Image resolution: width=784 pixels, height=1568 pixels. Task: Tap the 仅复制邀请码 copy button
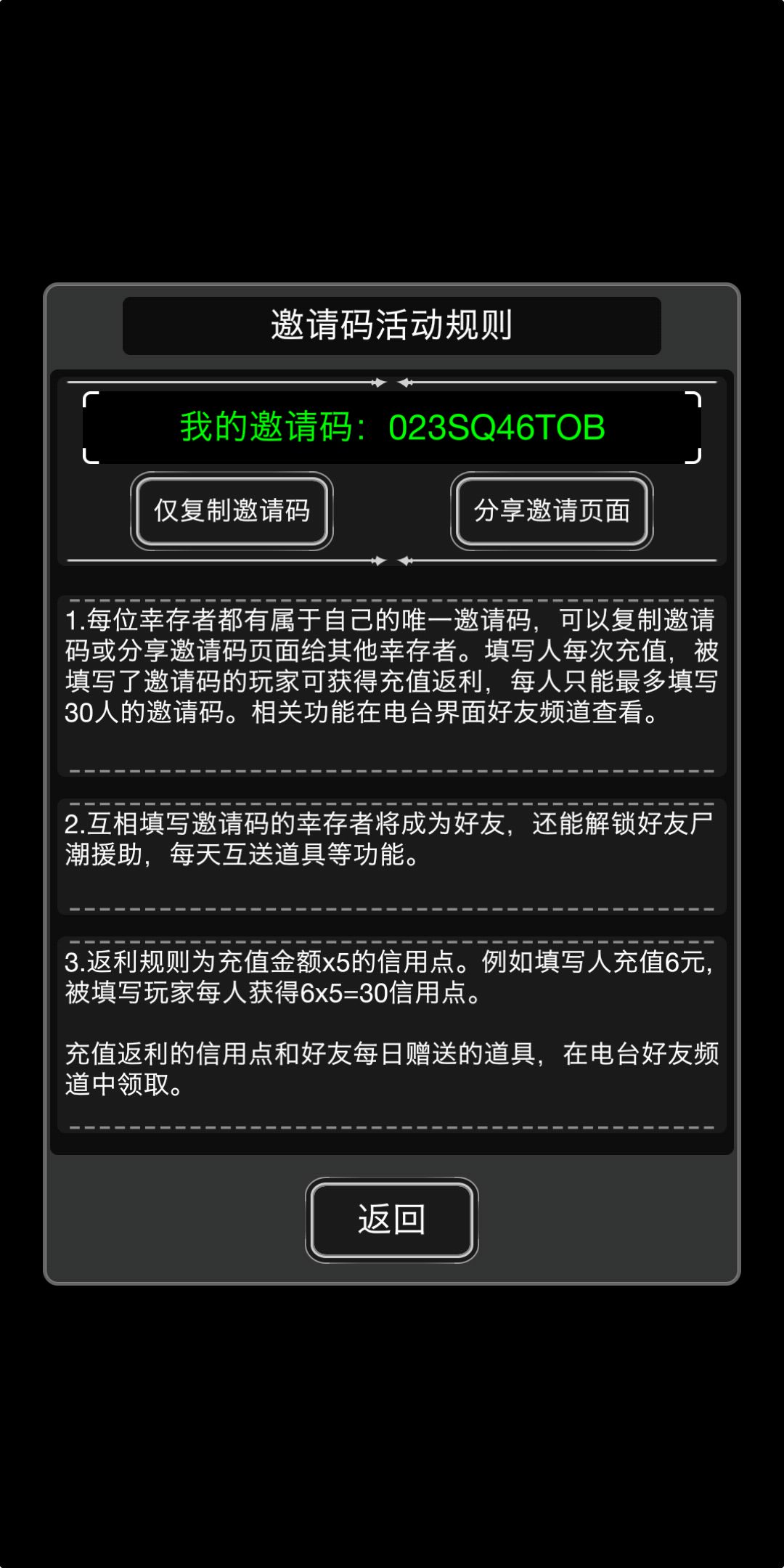(232, 512)
